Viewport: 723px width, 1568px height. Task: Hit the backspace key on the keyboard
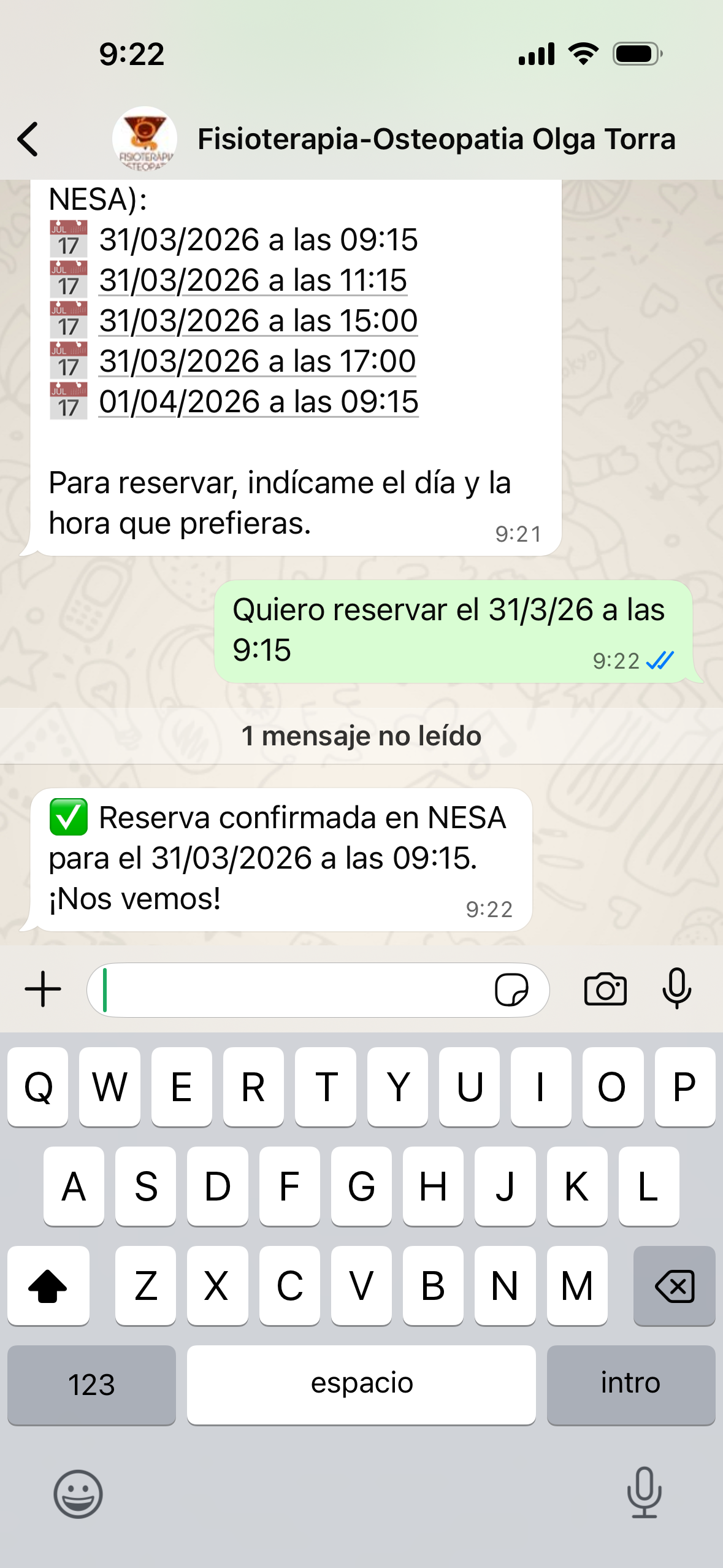coord(674,1285)
